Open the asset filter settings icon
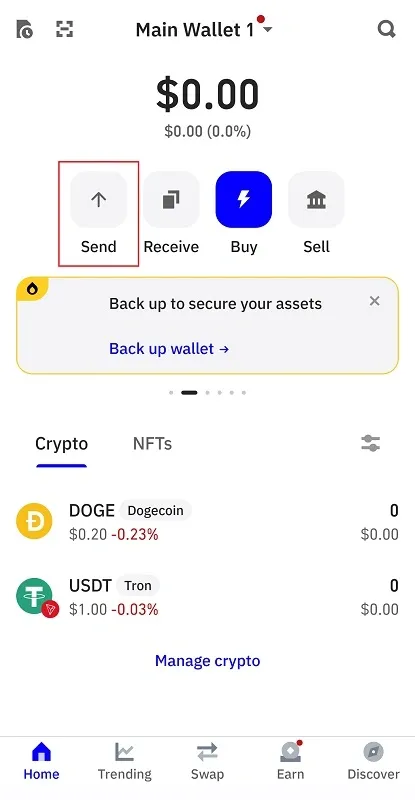Image resolution: width=415 pixels, height=800 pixels. pyautogui.click(x=371, y=443)
